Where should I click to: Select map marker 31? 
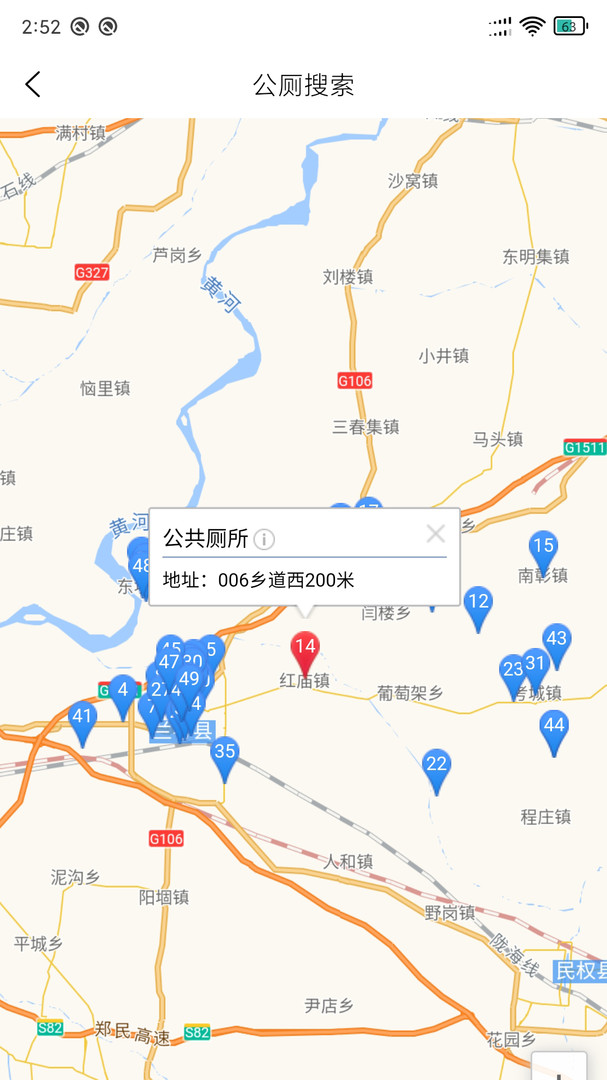[535, 665]
